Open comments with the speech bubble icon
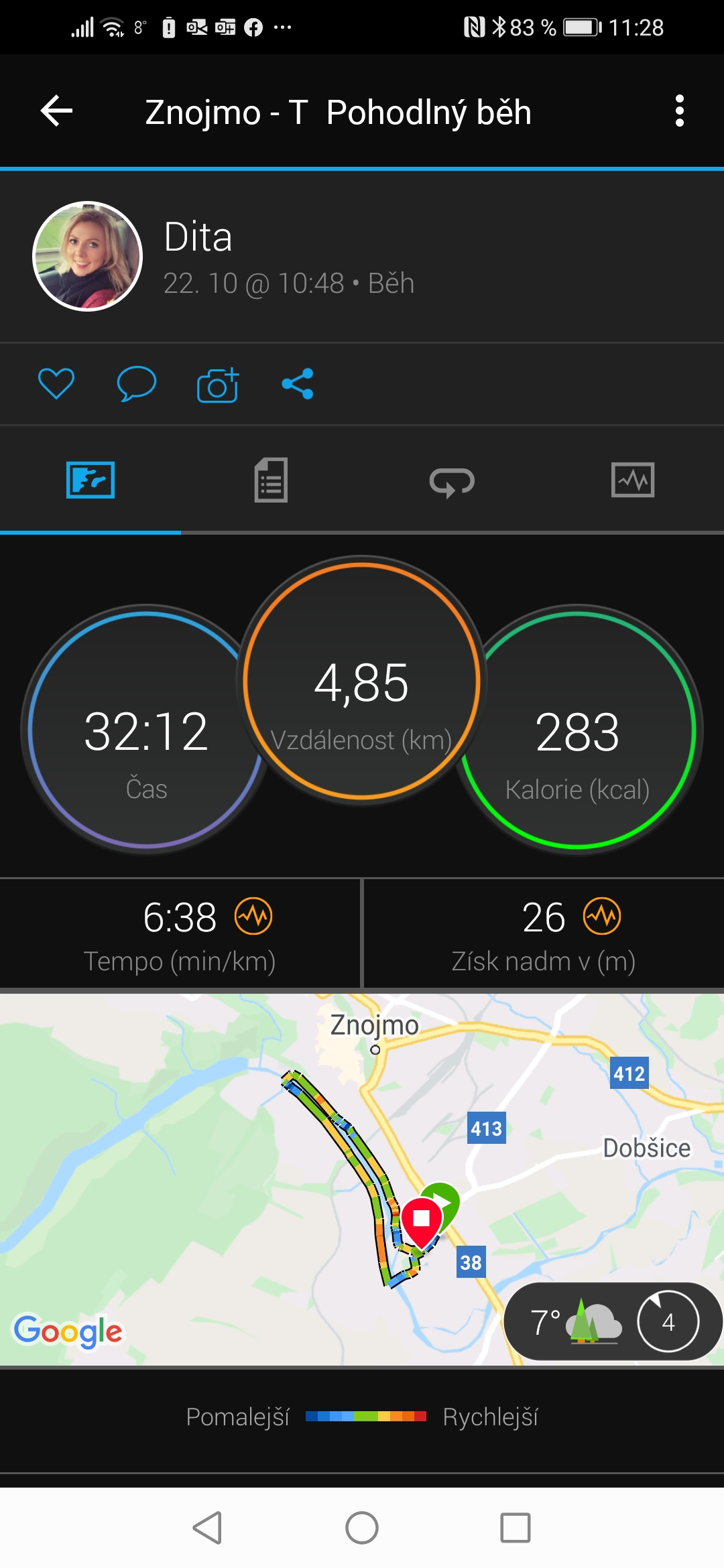The width and height of the screenshot is (724, 1568). click(137, 384)
